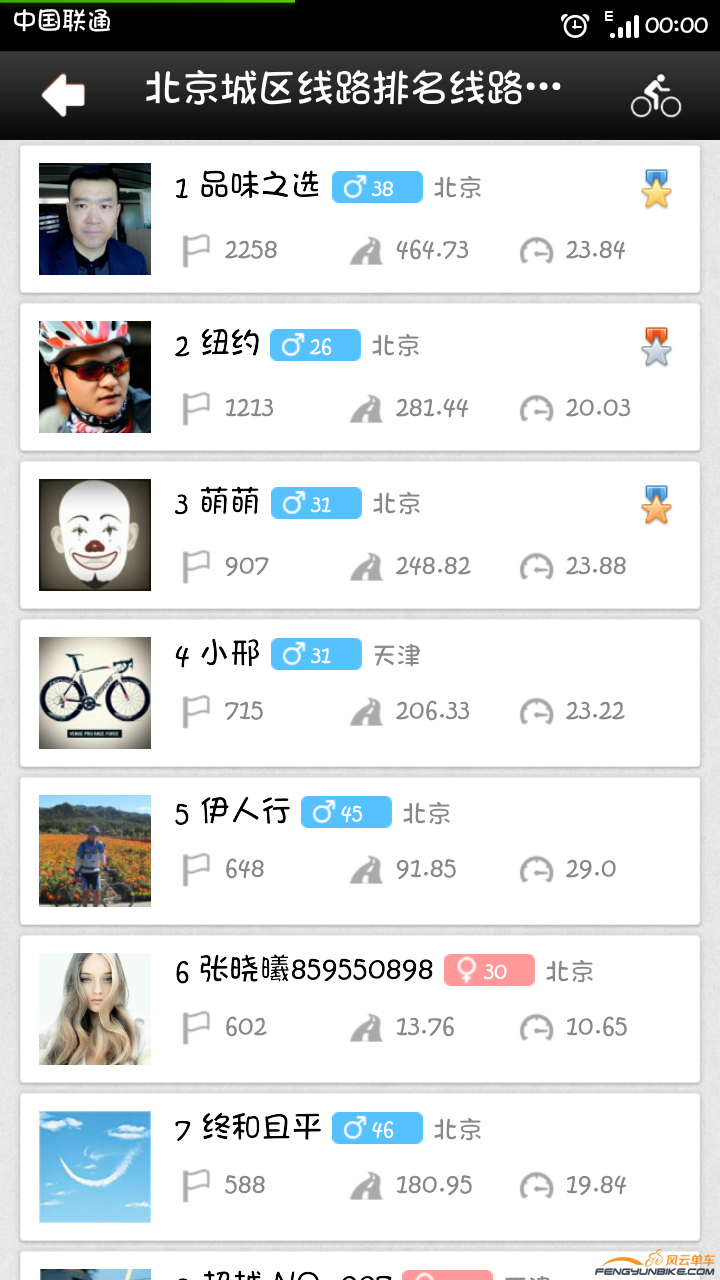Select the pink female badge showing 30
Viewport: 720px width, 1280px height.
(489, 970)
